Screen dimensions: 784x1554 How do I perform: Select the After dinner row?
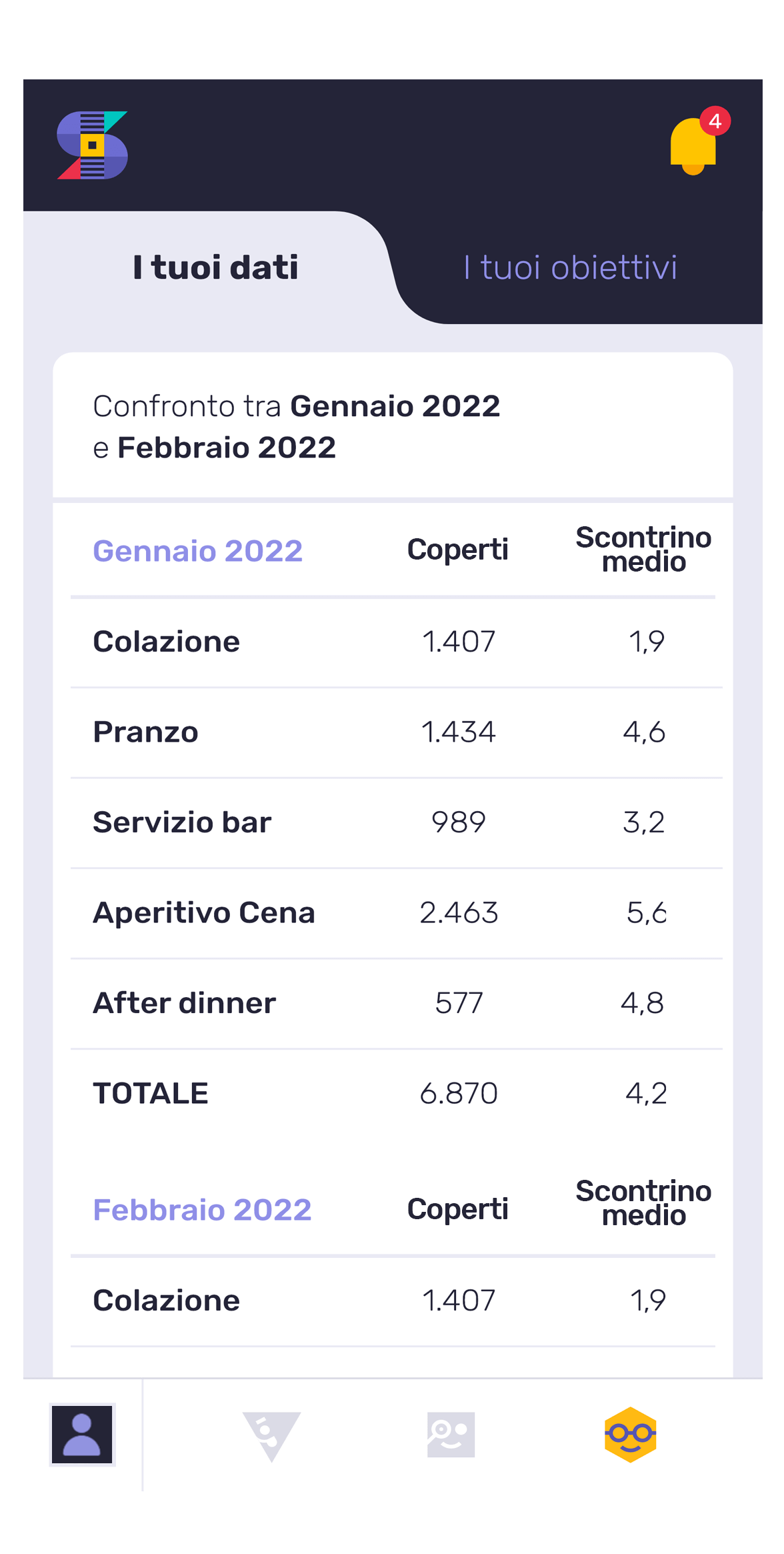184,1003
